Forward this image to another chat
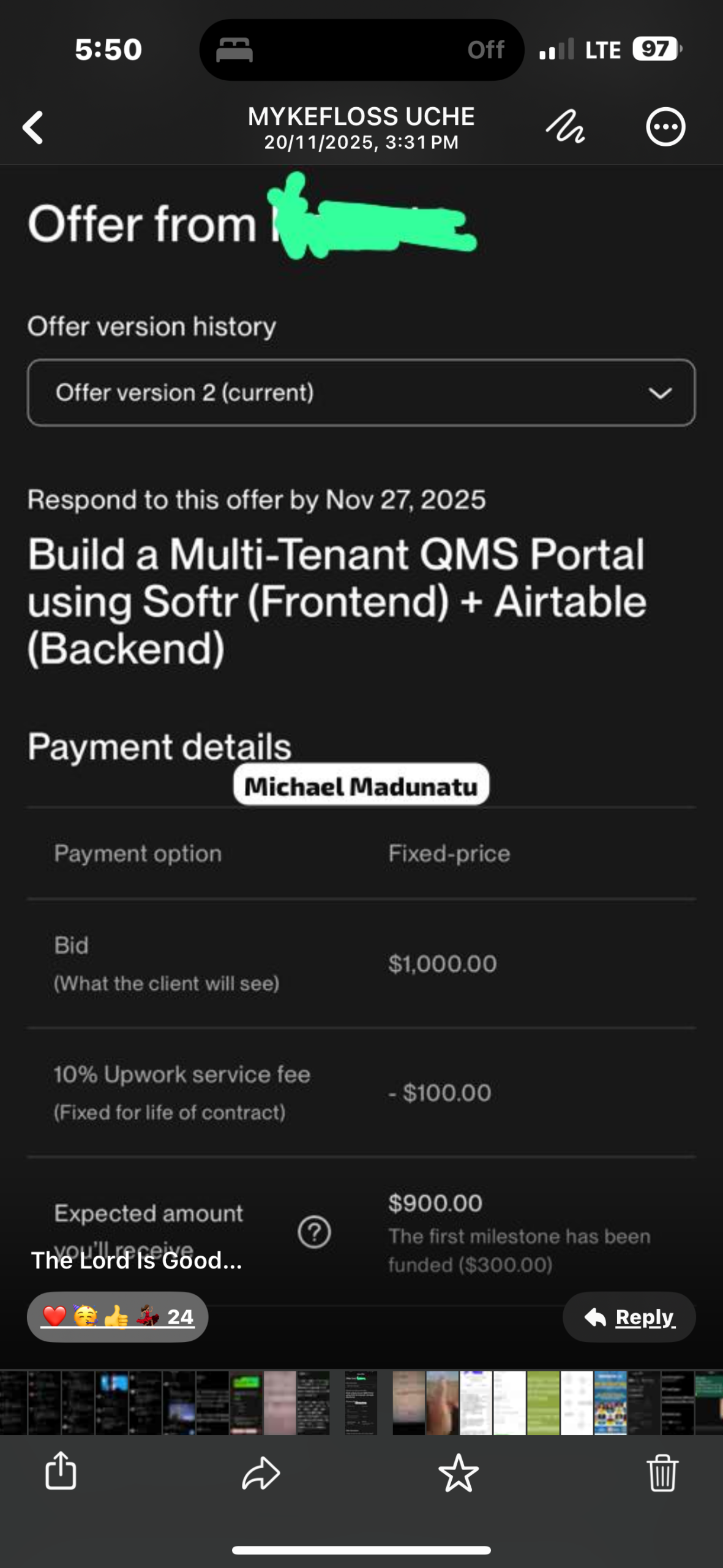723x1568 pixels. pos(261,1472)
